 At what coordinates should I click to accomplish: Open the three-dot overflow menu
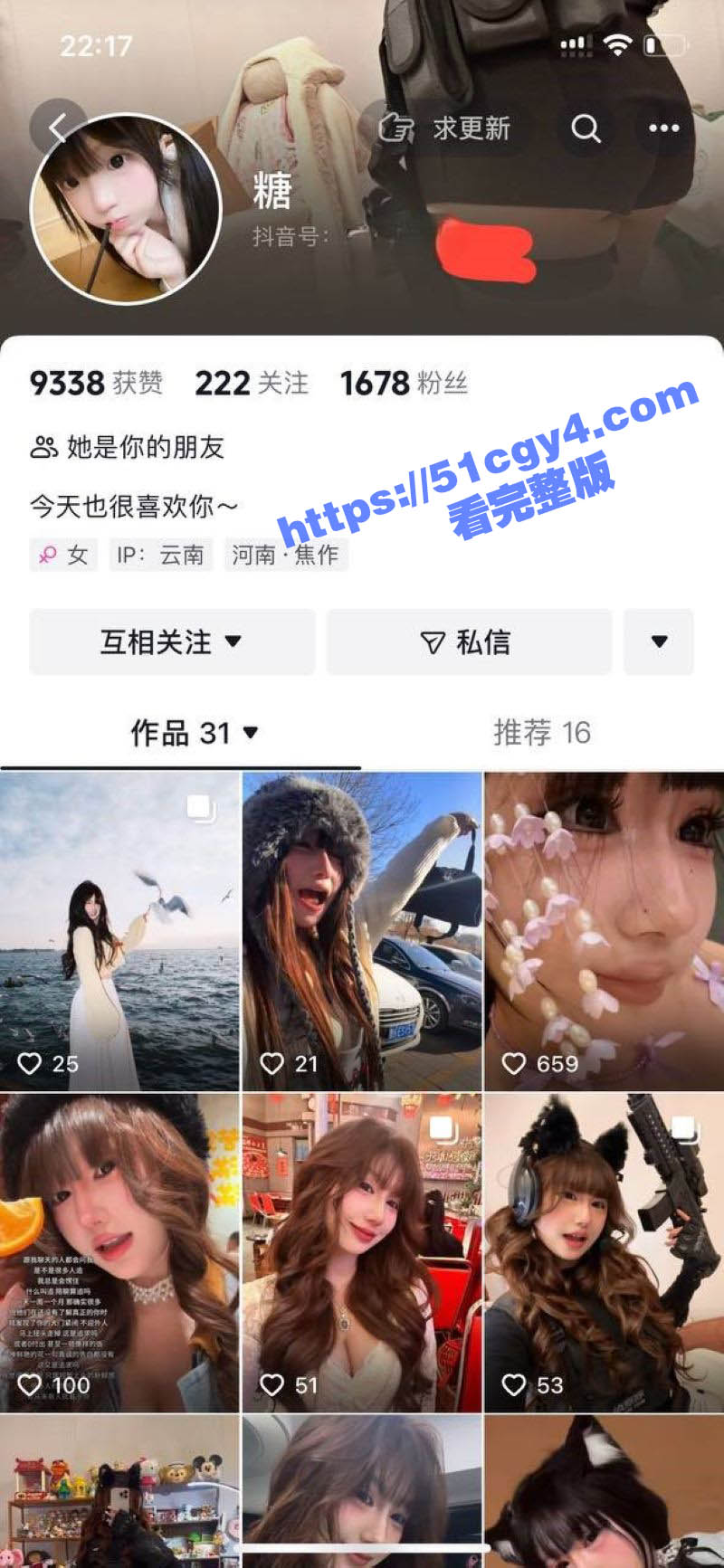[x=663, y=128]
